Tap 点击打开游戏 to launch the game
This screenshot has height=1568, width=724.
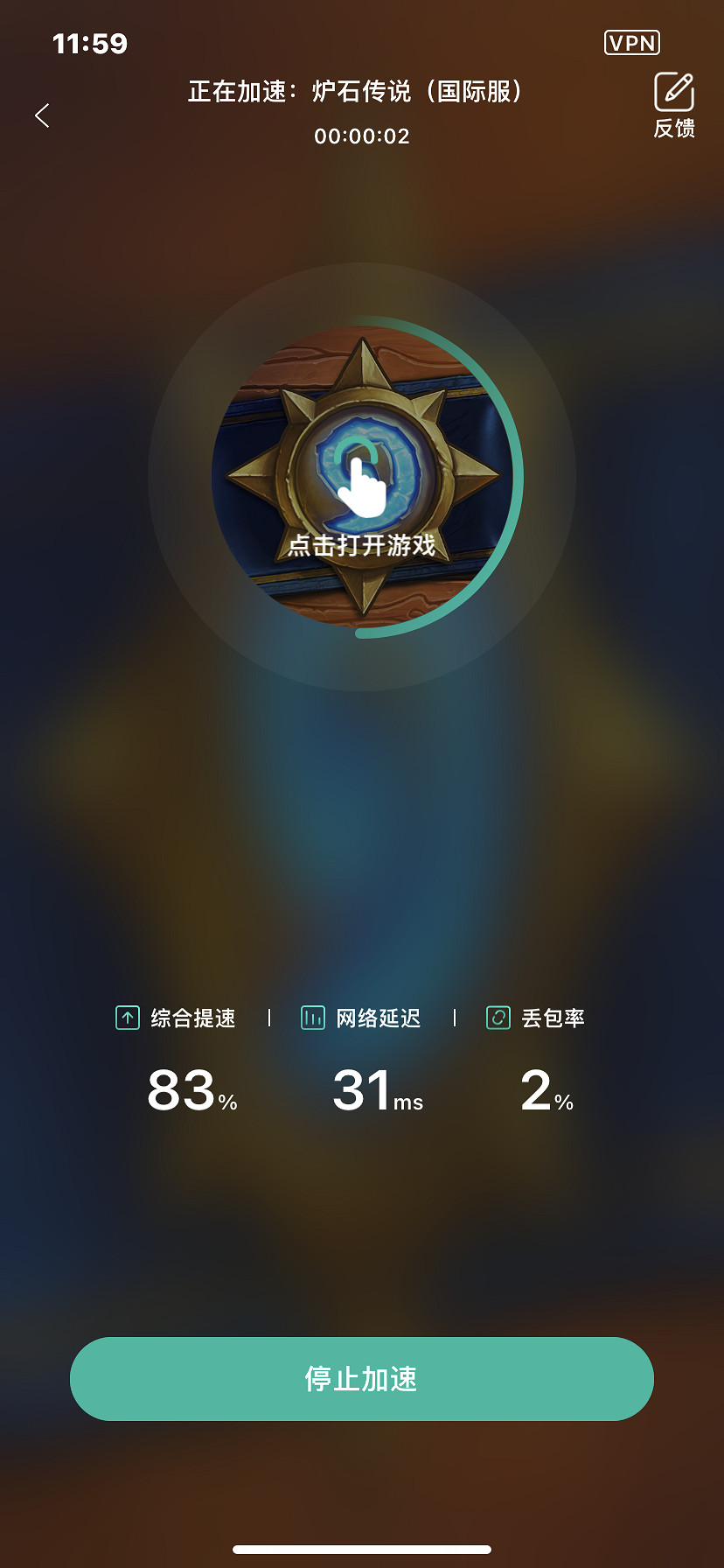[362, 542]
